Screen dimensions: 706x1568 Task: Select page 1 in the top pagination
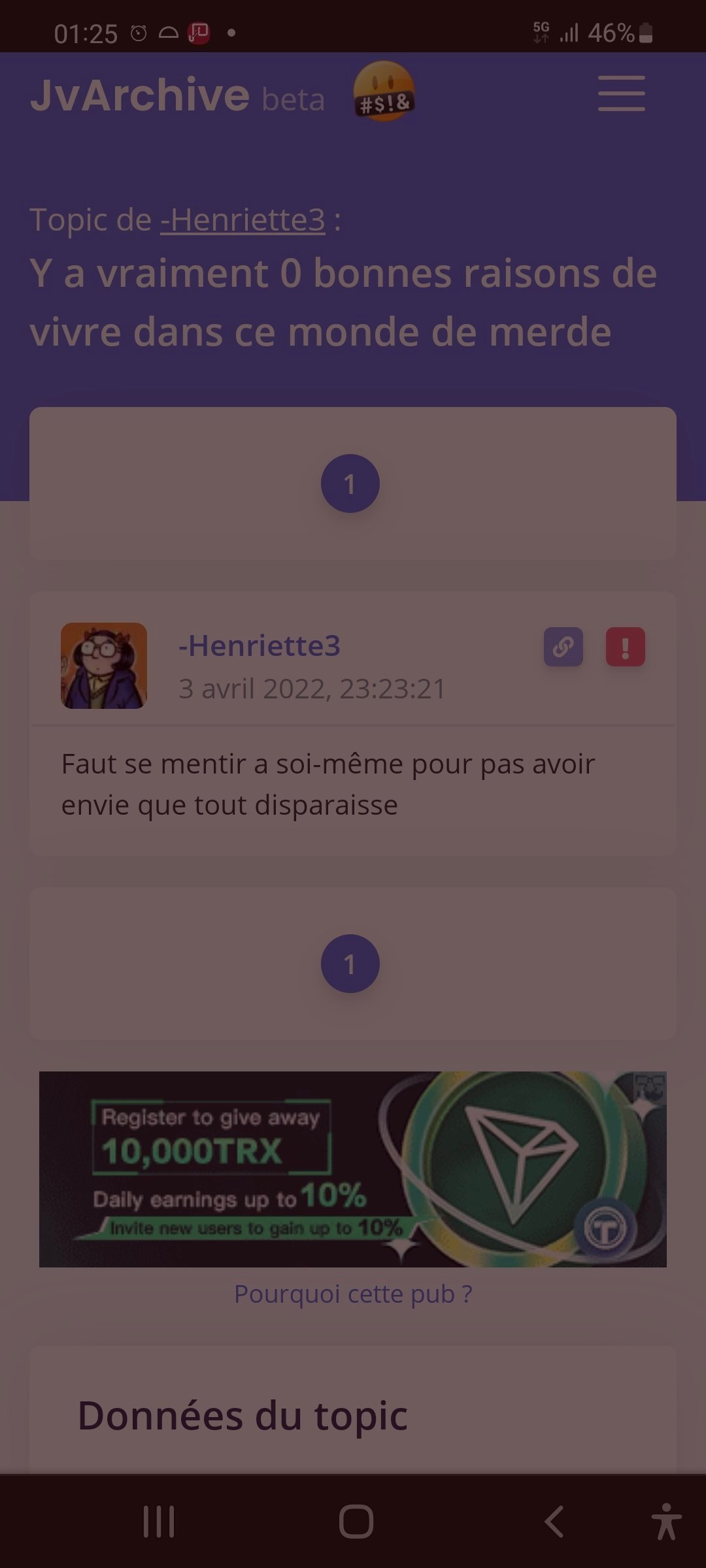click(x=350, y=483)
